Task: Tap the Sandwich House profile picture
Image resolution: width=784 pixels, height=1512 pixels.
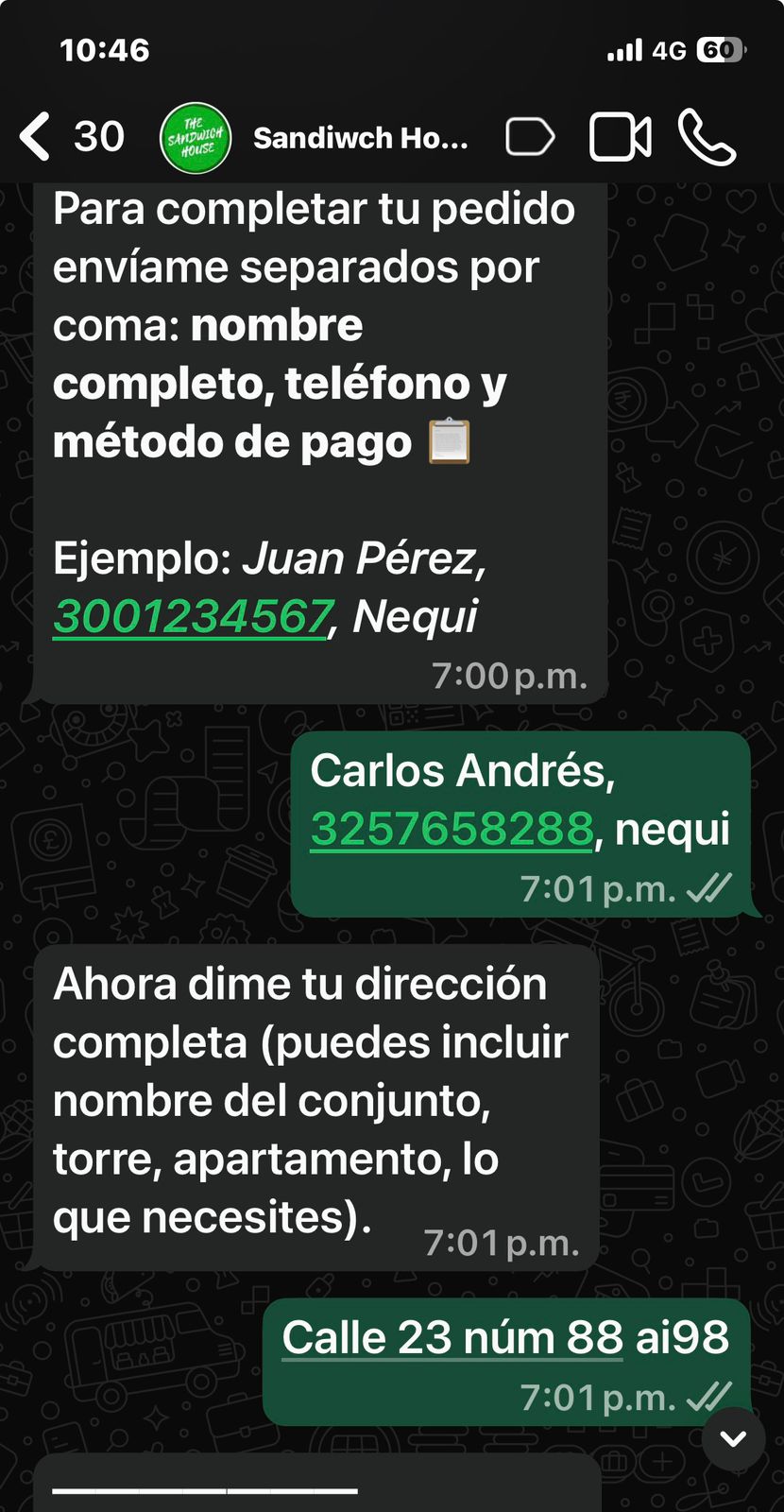Action: 196,137
